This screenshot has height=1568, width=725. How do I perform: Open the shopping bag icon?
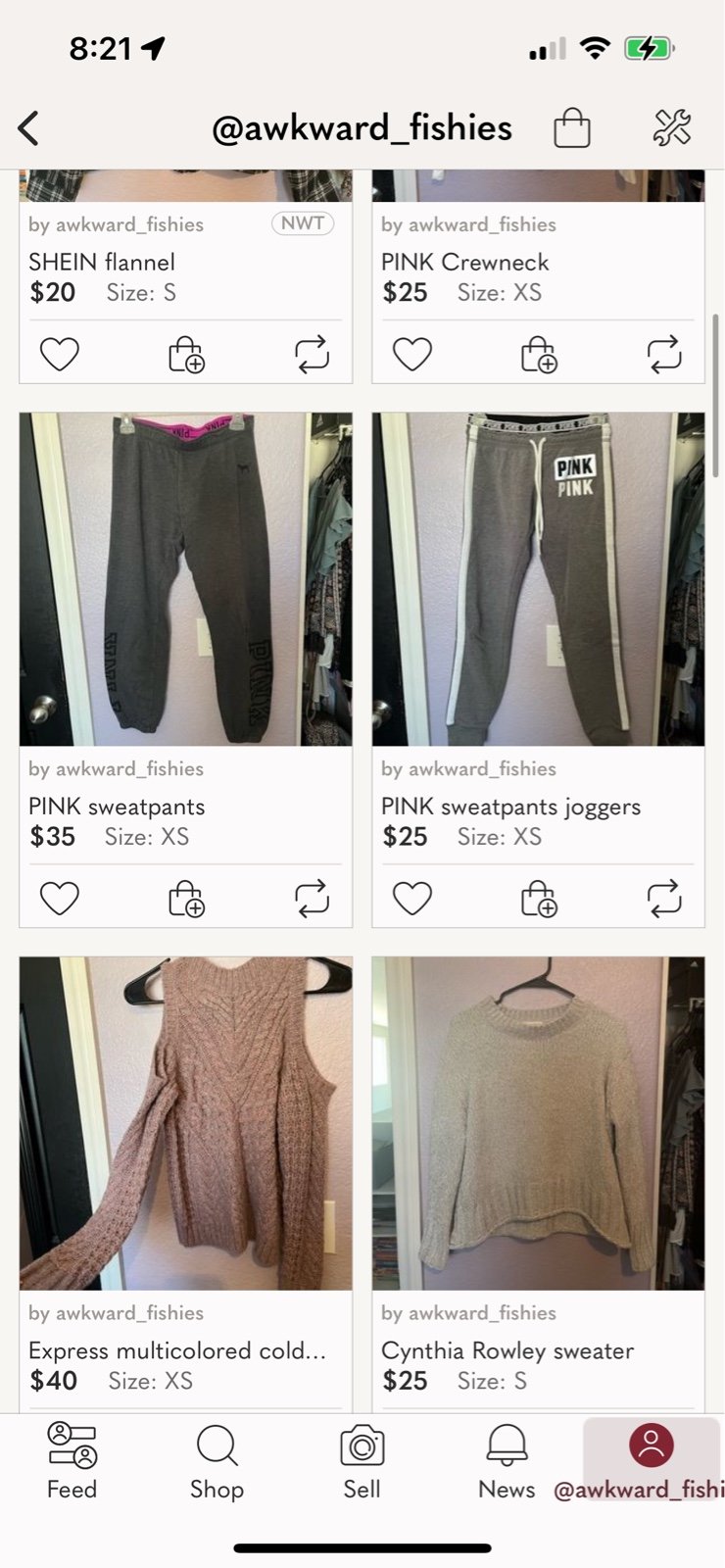572,128
